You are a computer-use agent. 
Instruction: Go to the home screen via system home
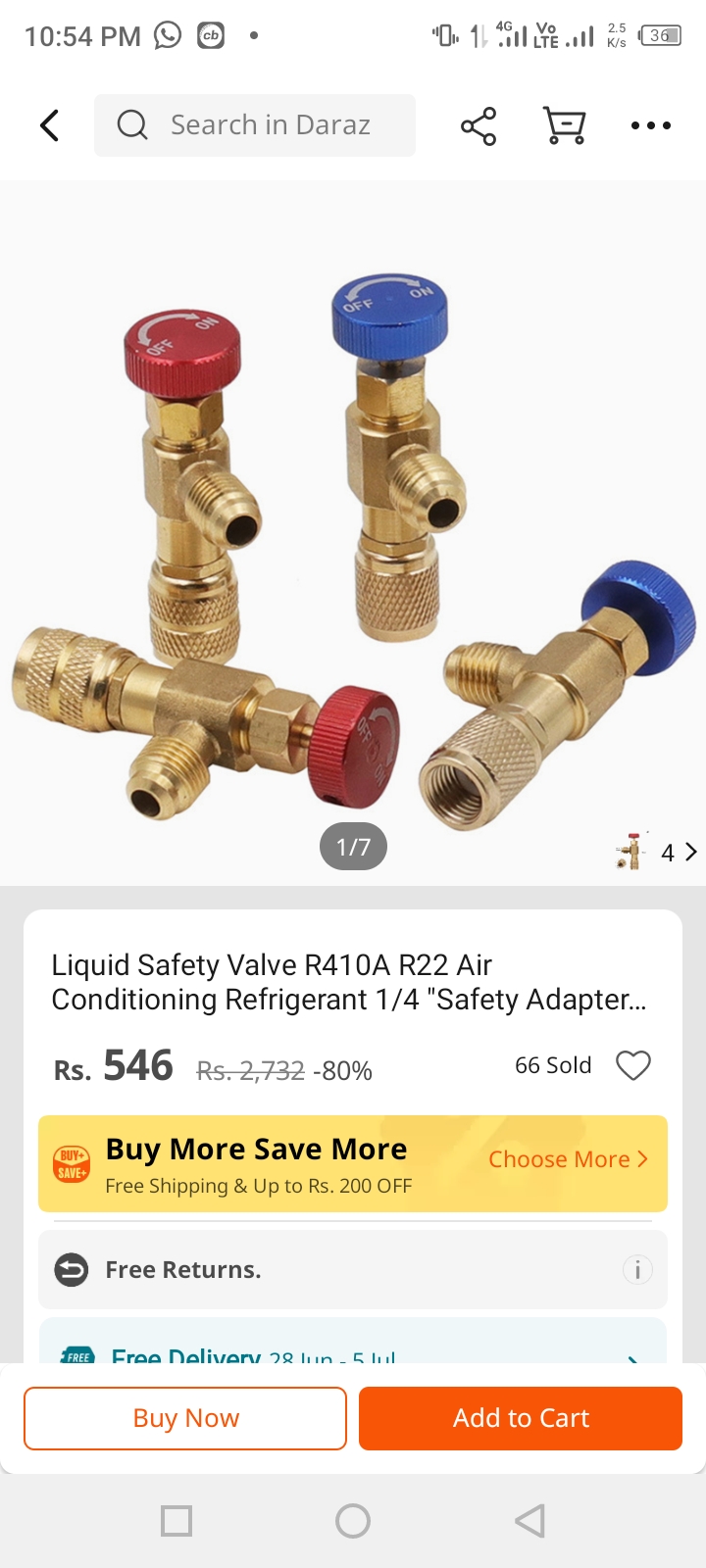pyautogui.click(x=353, y=1521)
